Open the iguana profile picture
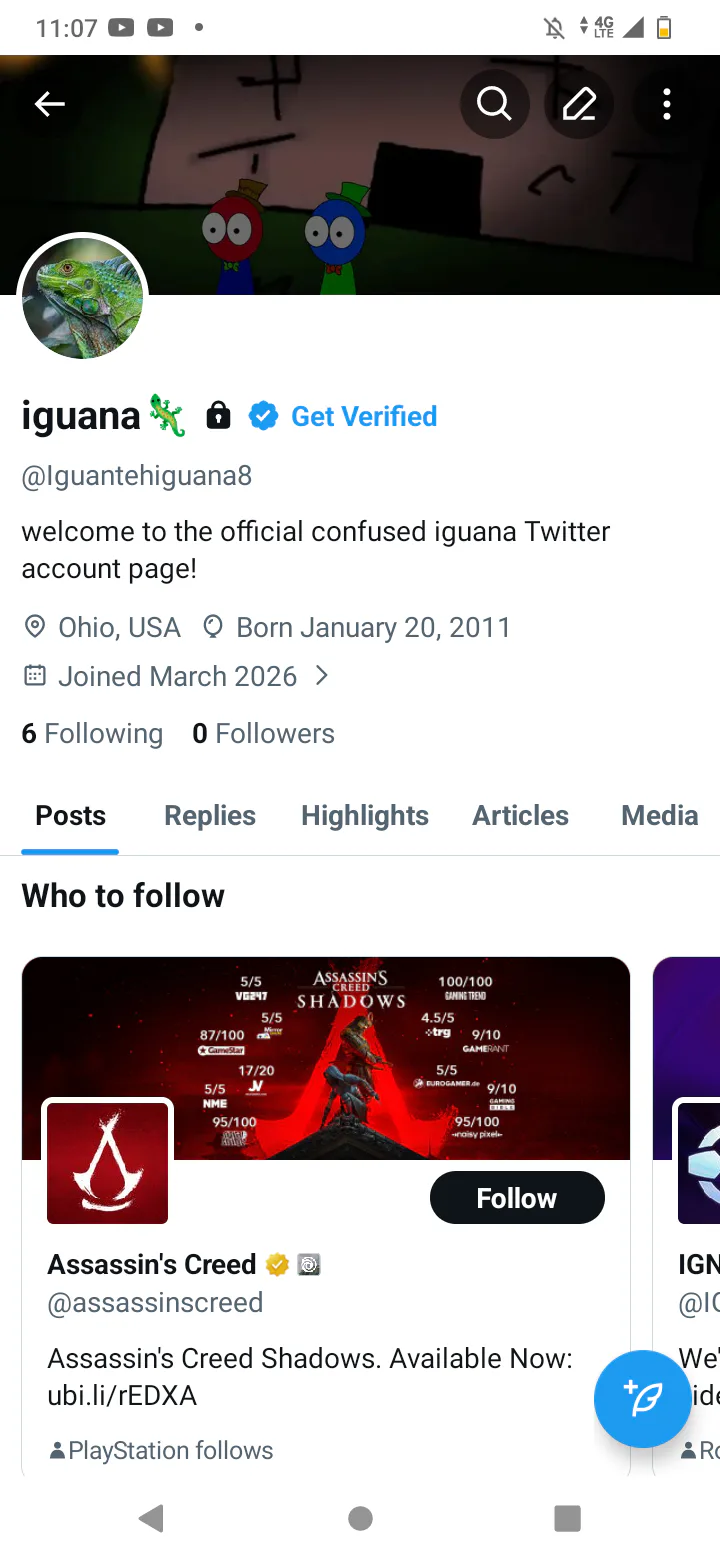720x1560 pixels. (83, 298)
